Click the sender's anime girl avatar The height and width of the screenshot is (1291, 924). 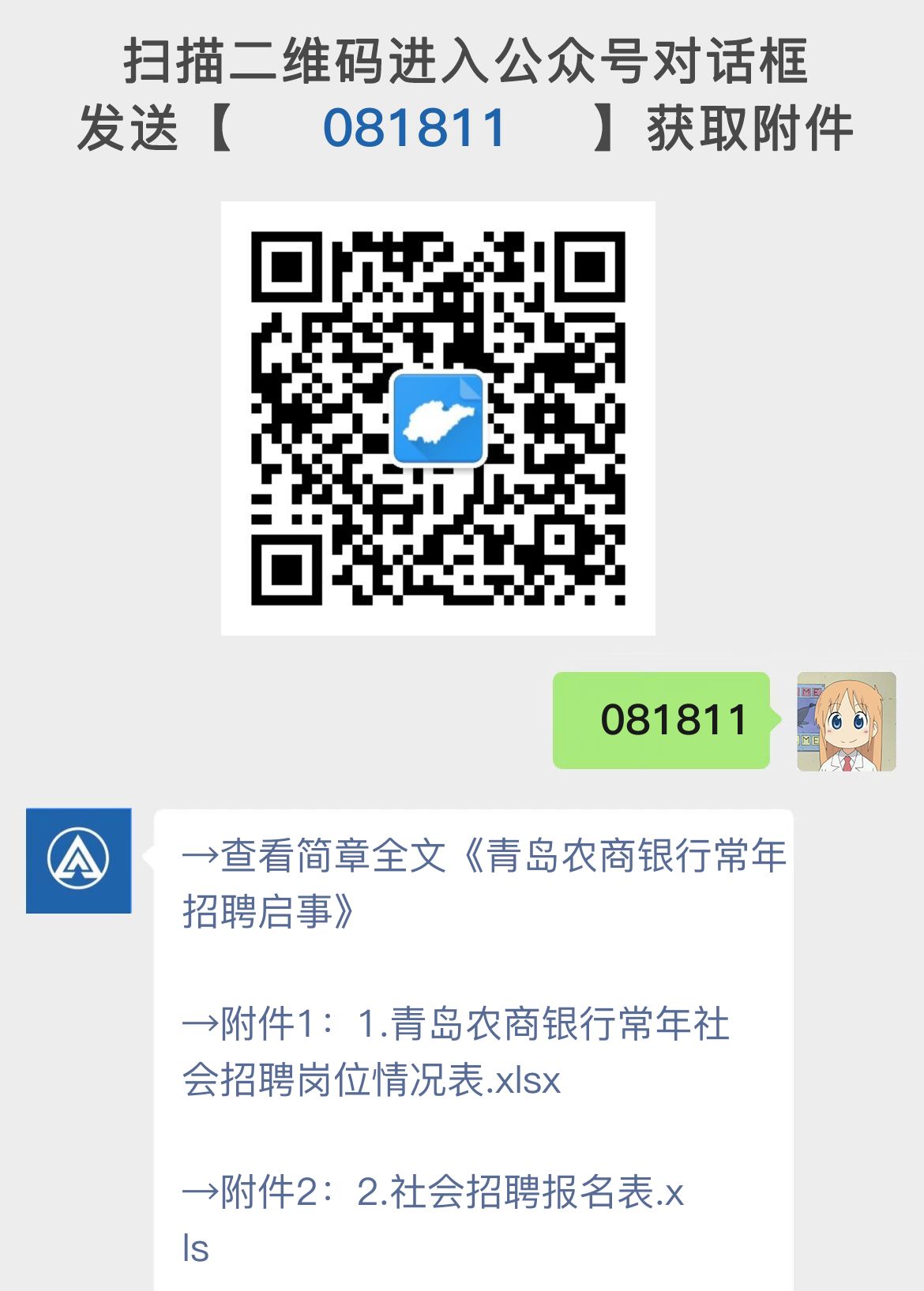[x=843, y=722]
